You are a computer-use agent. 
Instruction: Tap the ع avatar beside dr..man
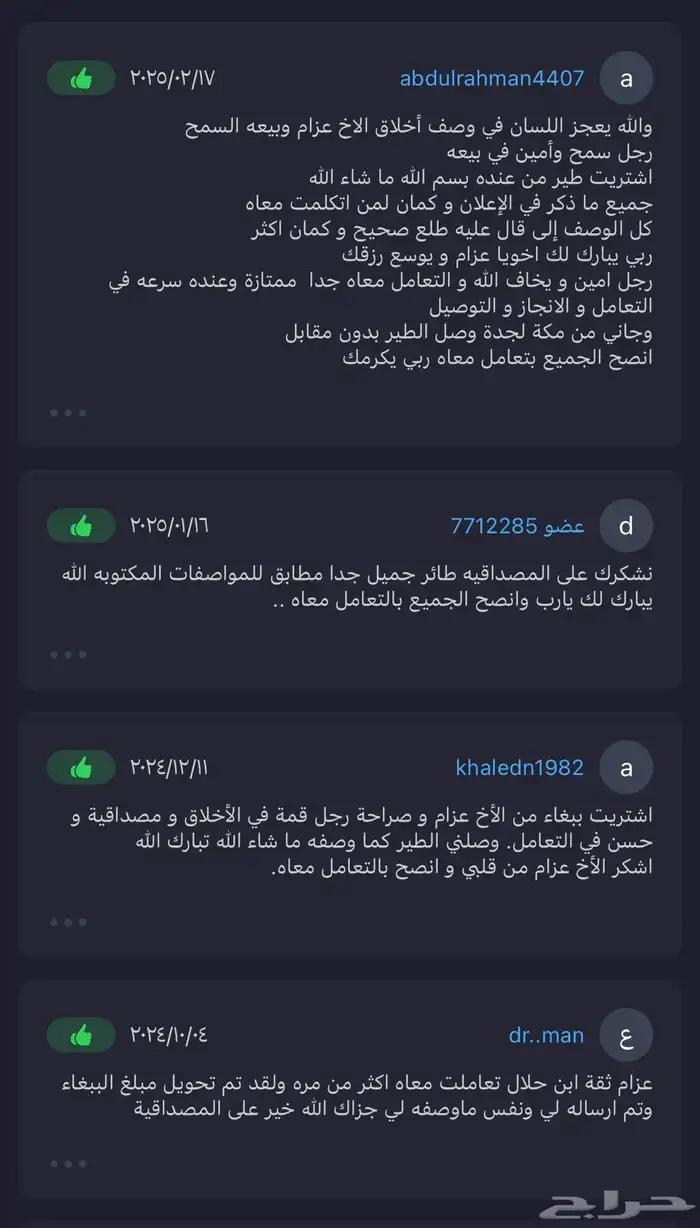coord(627,1035)
